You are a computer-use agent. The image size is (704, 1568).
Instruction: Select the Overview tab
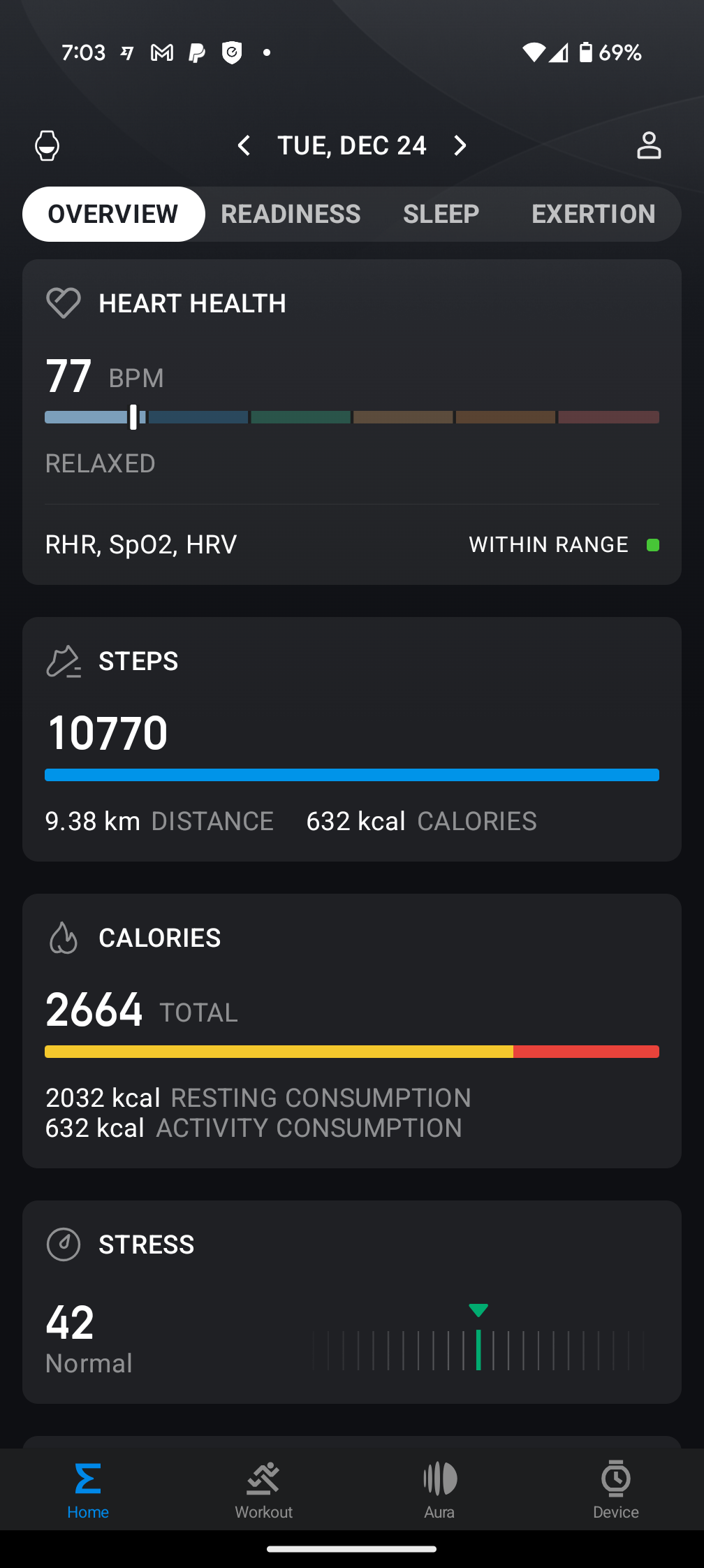[x=113, y=214]
